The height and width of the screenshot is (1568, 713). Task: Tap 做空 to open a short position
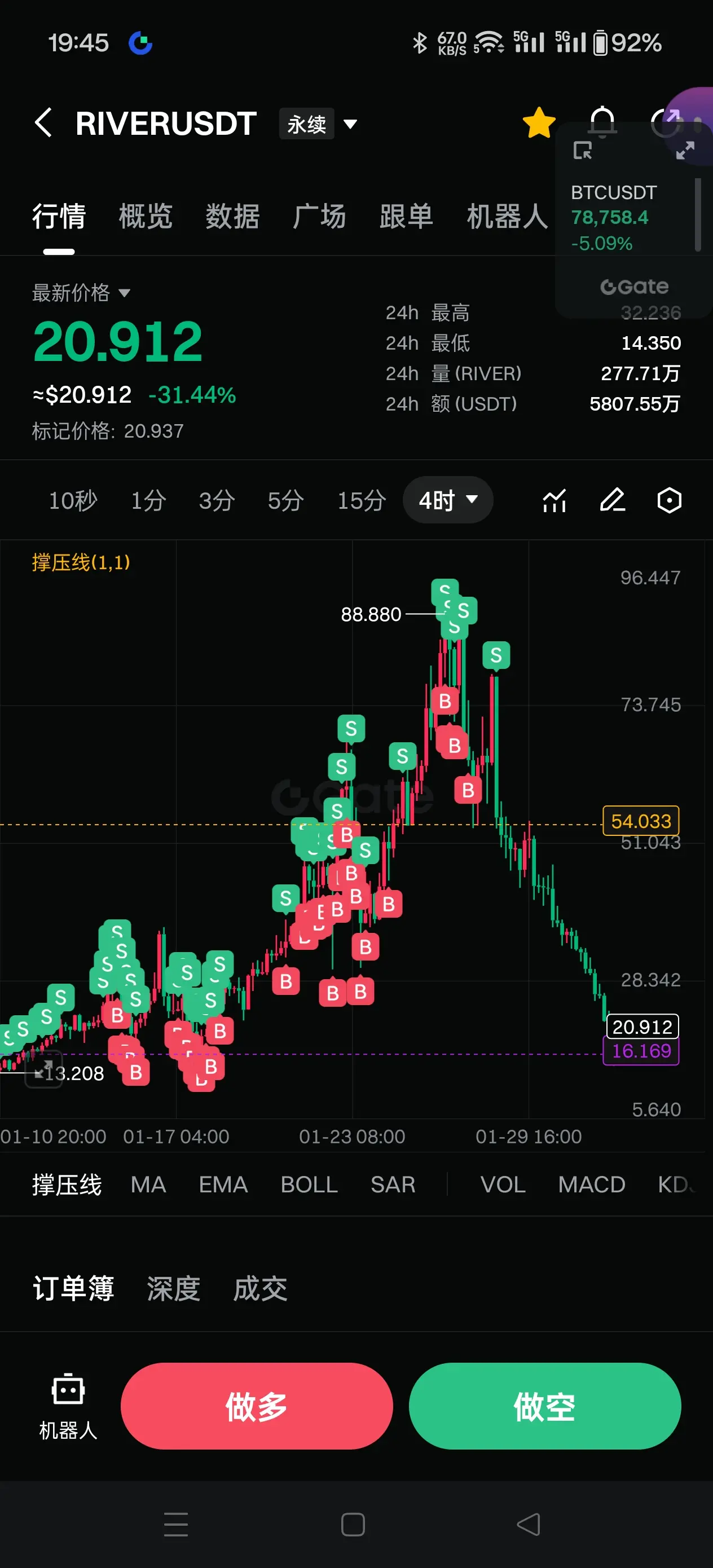click(x=544, y=1406)
